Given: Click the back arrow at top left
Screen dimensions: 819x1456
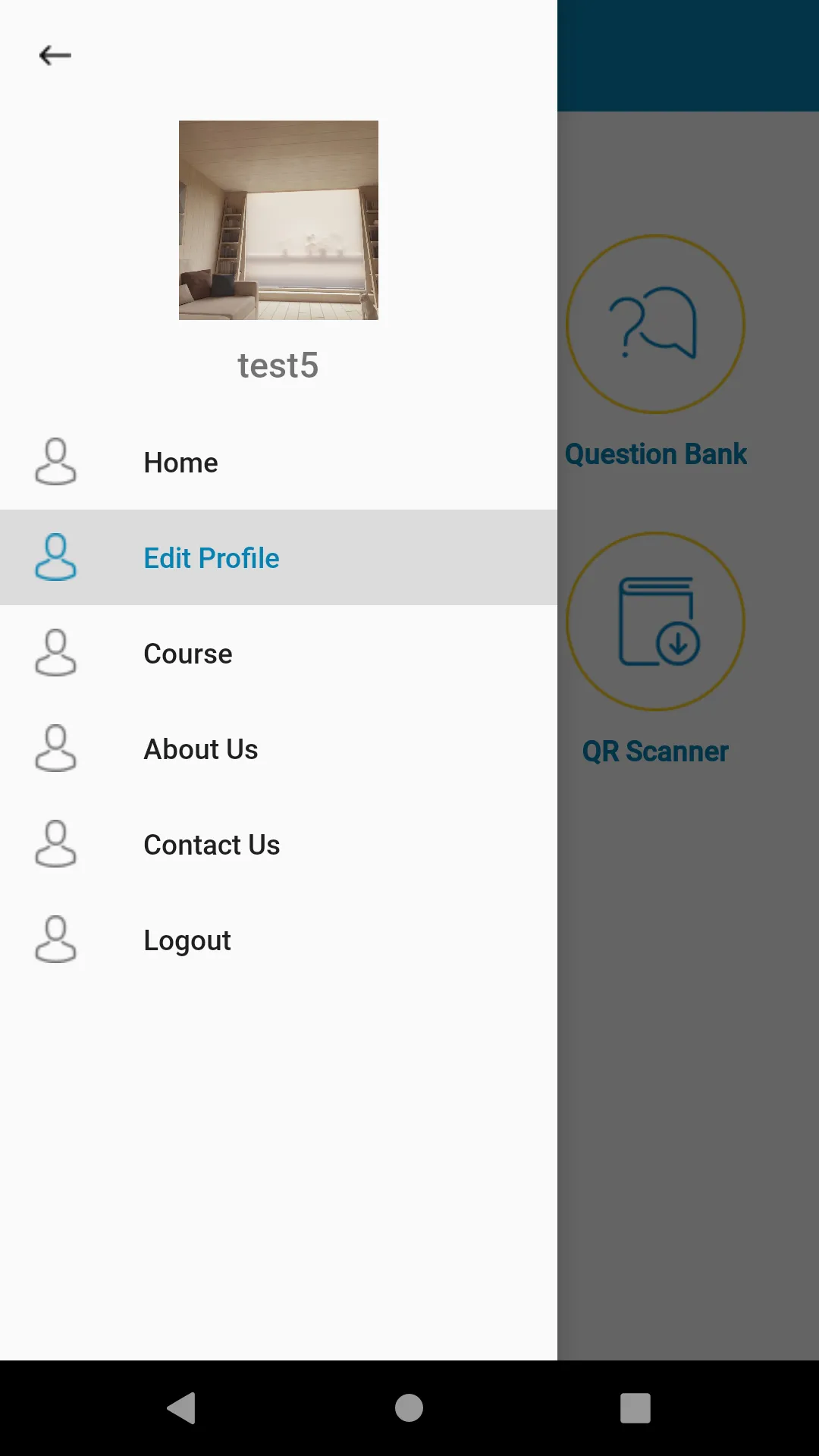Looking at the screenshot, I should tap(55, 55).
